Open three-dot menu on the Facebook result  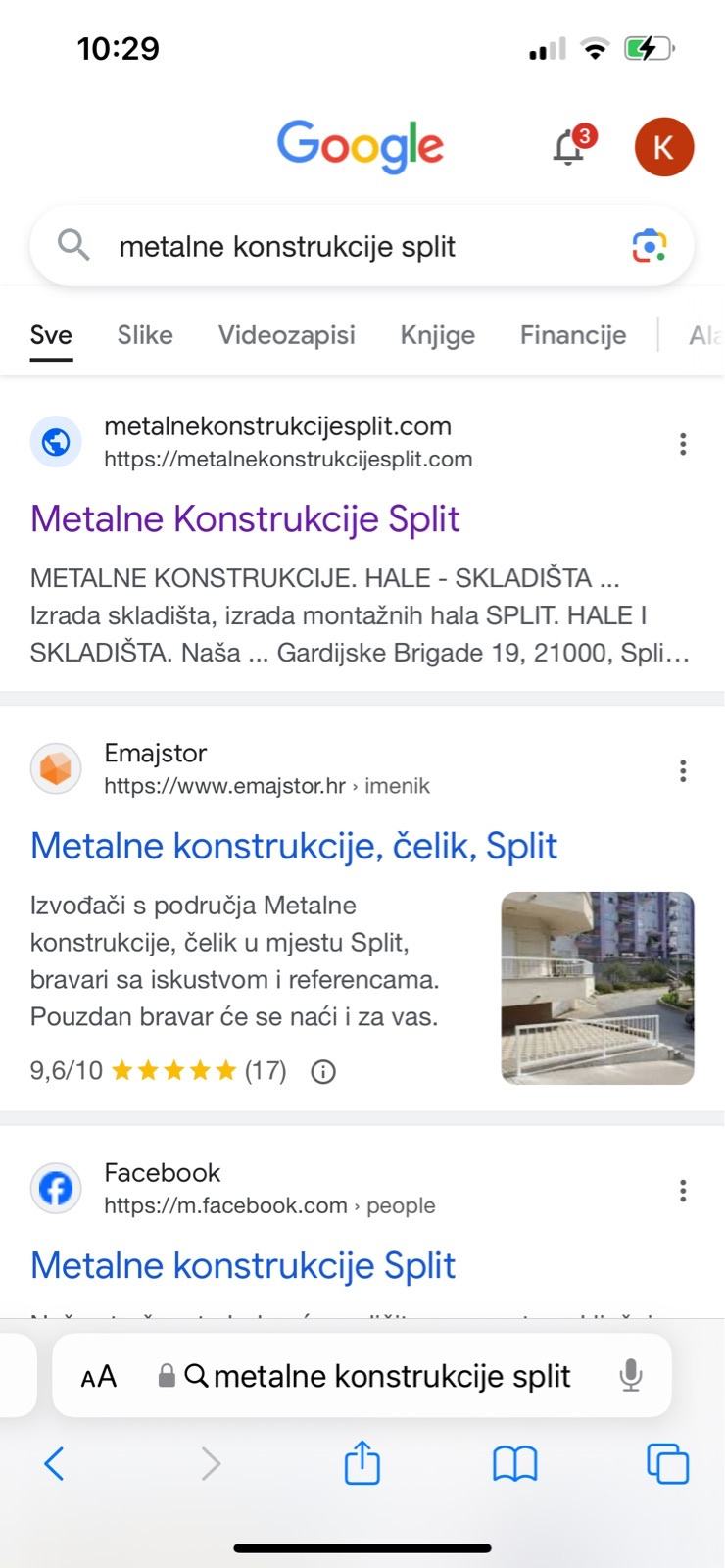coord(683,1191)
